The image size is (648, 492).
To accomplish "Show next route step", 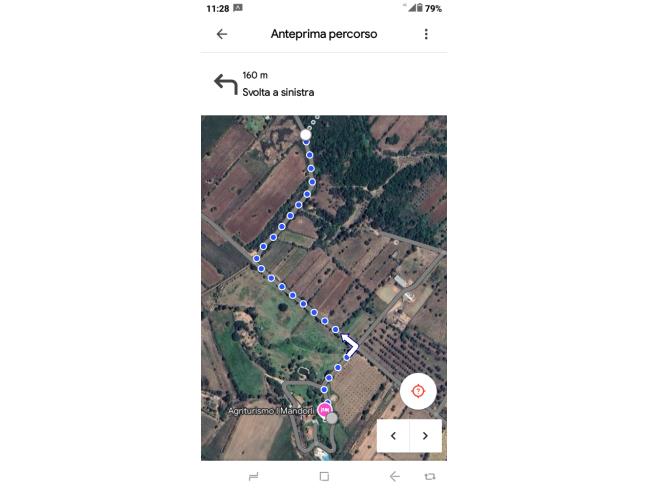I will click(426, 436).
